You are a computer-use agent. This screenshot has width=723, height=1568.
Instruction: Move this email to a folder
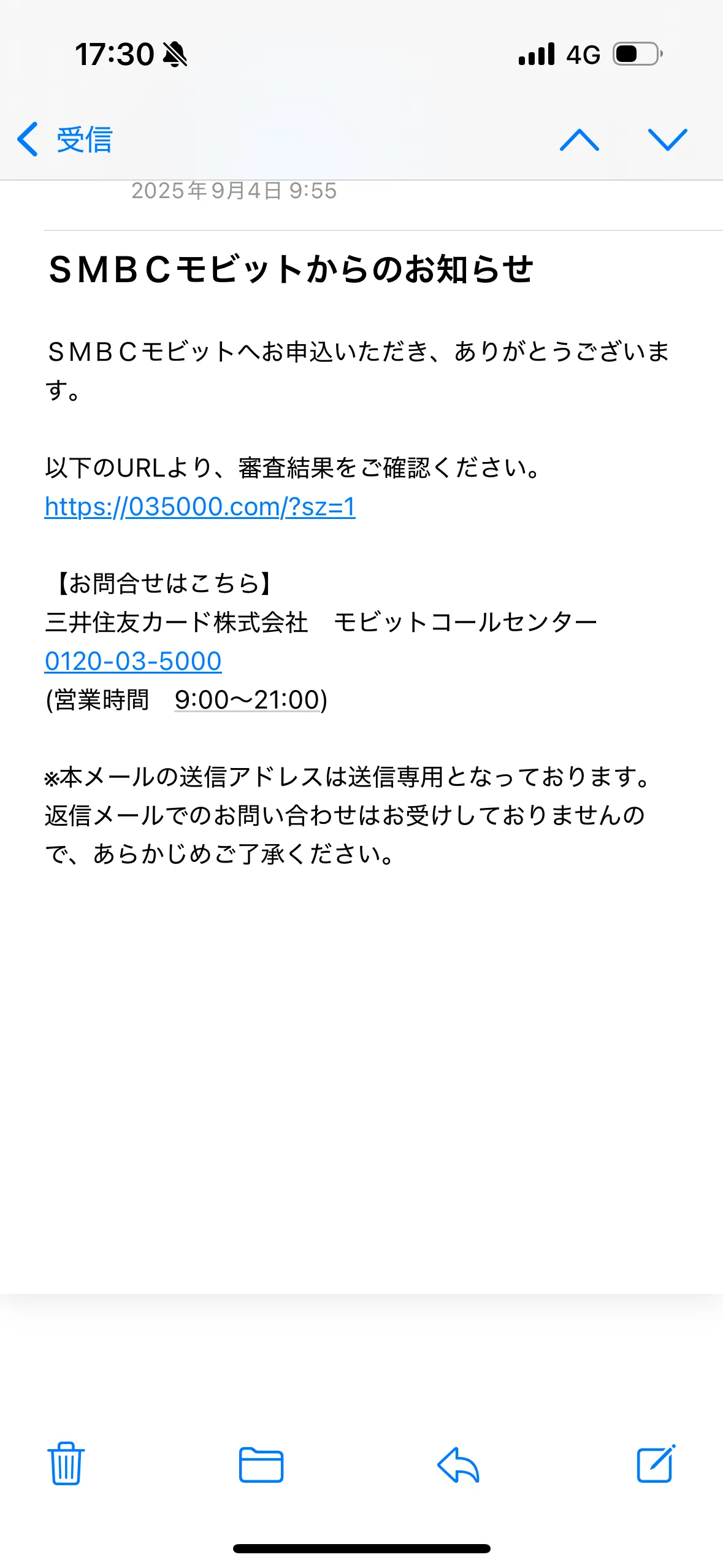tap(261, 1464)
